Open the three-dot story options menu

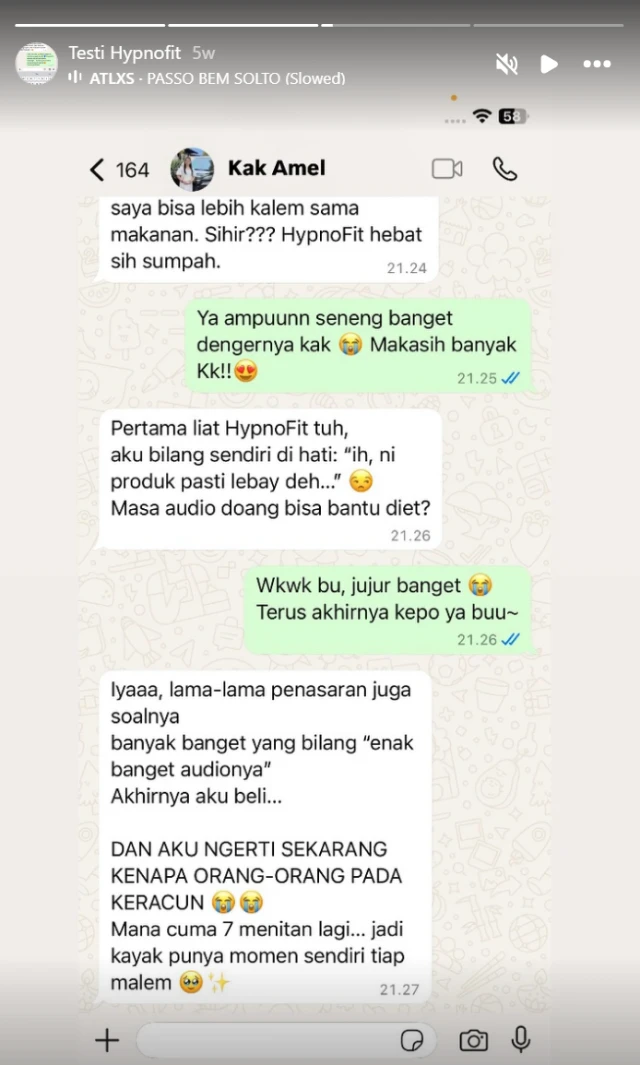pos(597,64)
